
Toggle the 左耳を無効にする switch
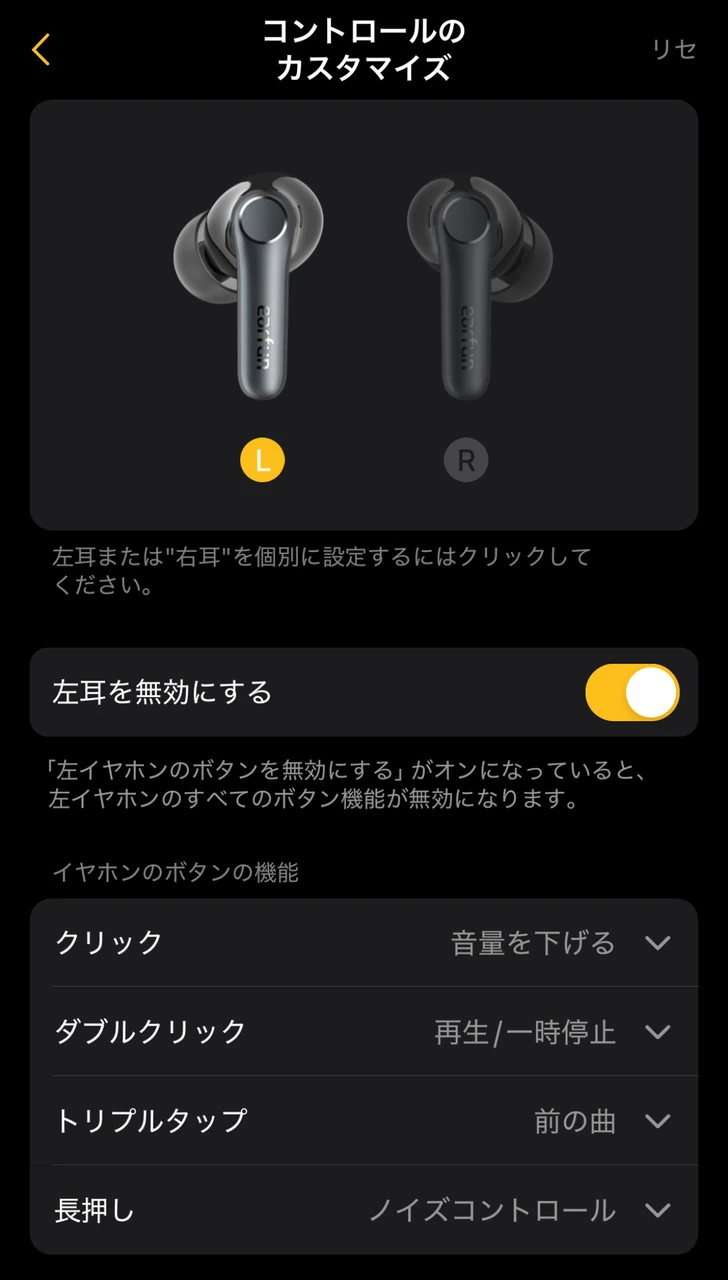pyautogui.click(x=632, y=692)
